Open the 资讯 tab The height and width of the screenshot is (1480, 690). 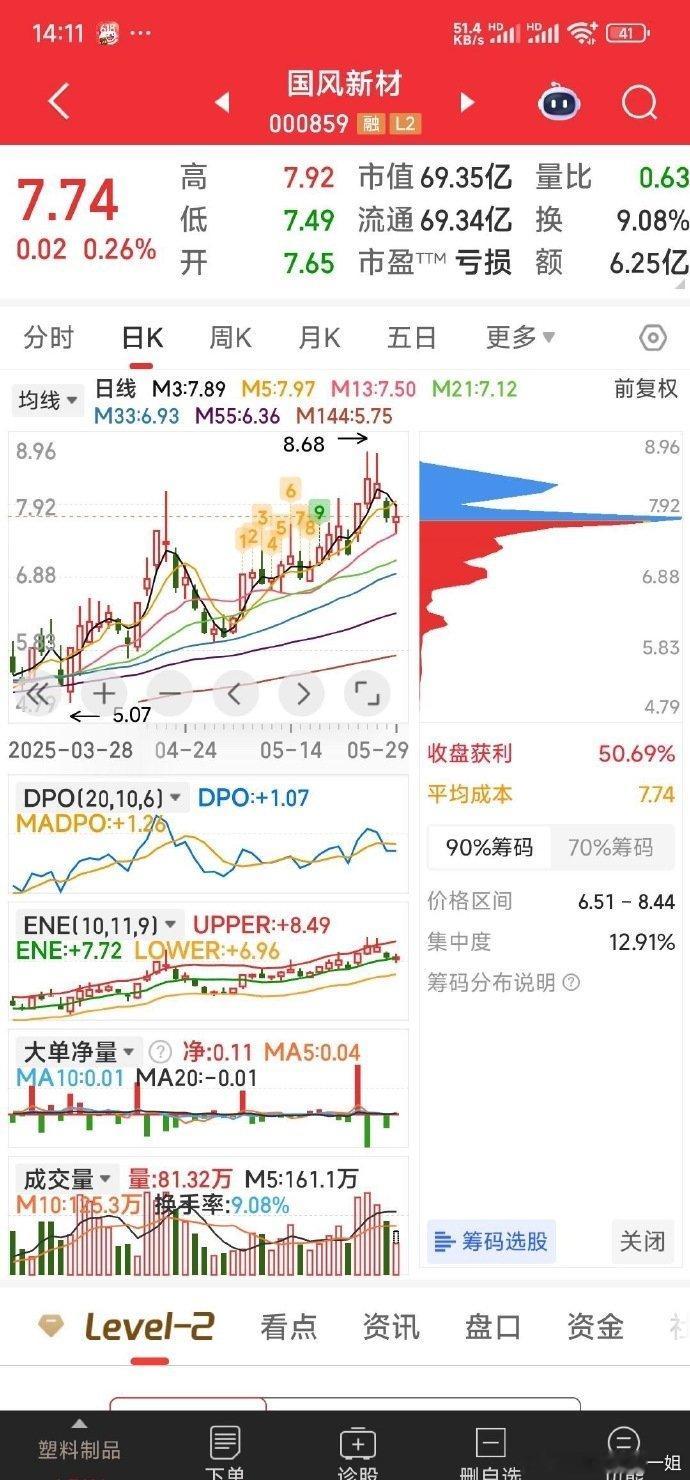pyautogui.click(x=391, y=1327)
